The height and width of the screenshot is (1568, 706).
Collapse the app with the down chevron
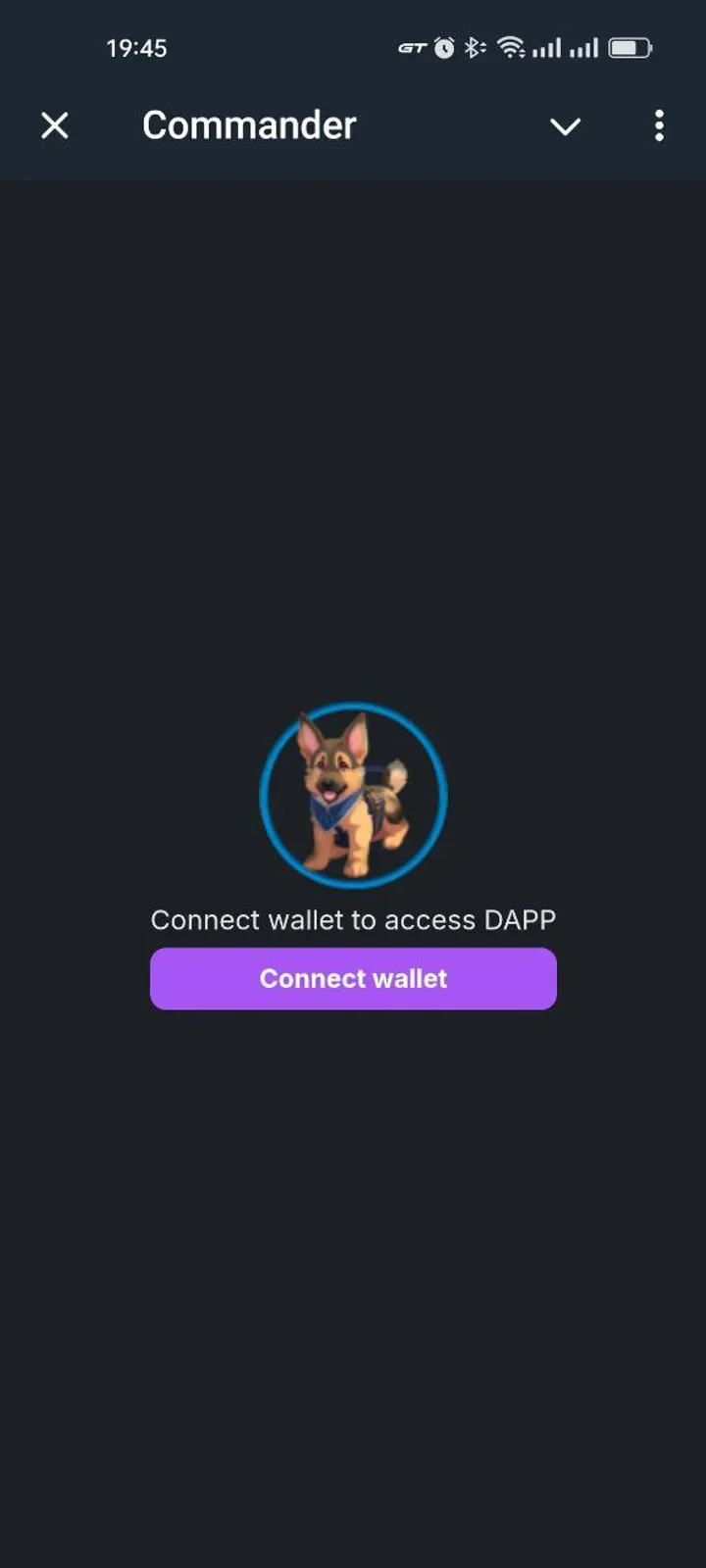[565, 126]
